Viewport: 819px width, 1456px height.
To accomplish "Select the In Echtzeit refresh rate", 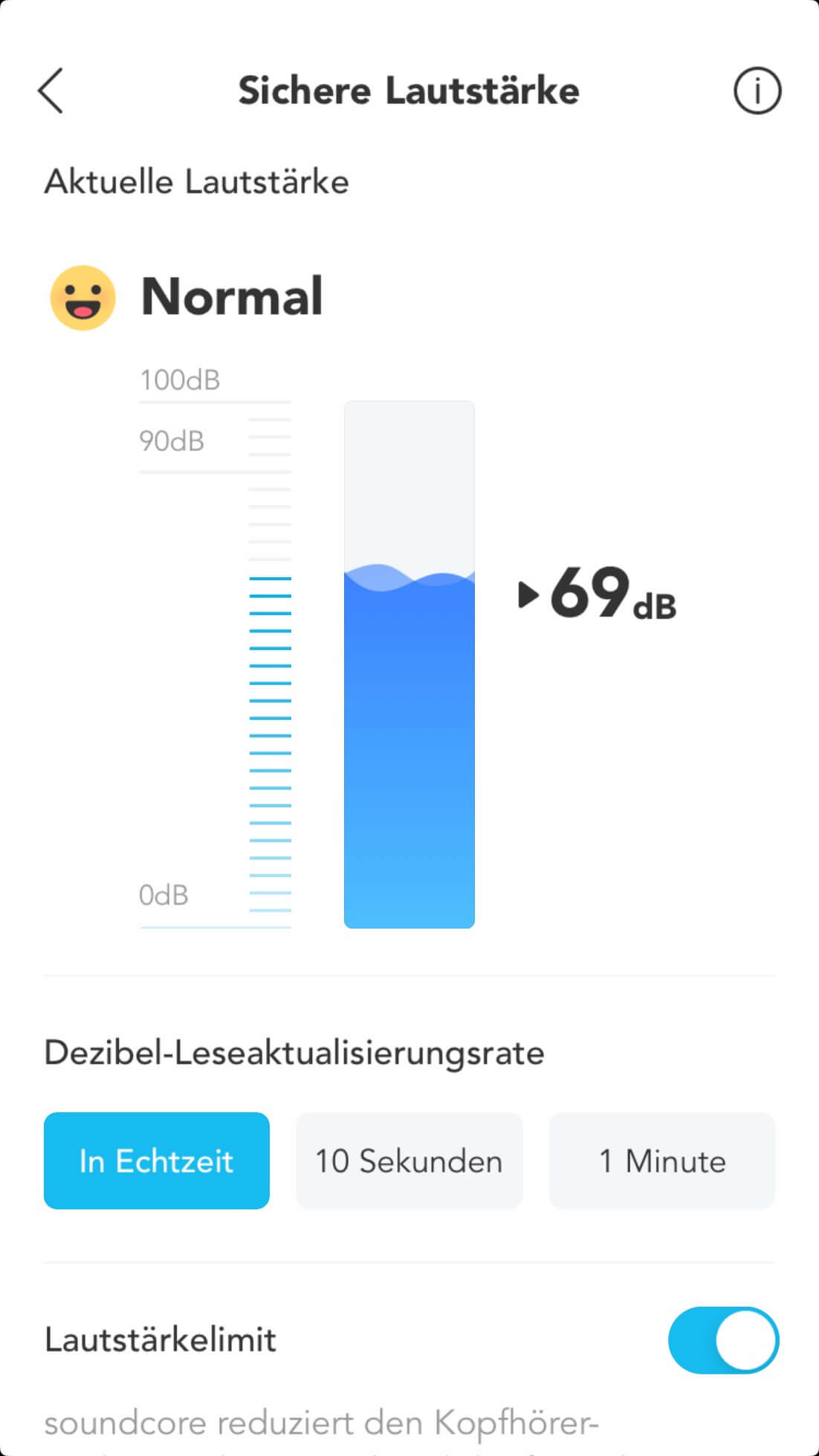I will pos(157,1160).
